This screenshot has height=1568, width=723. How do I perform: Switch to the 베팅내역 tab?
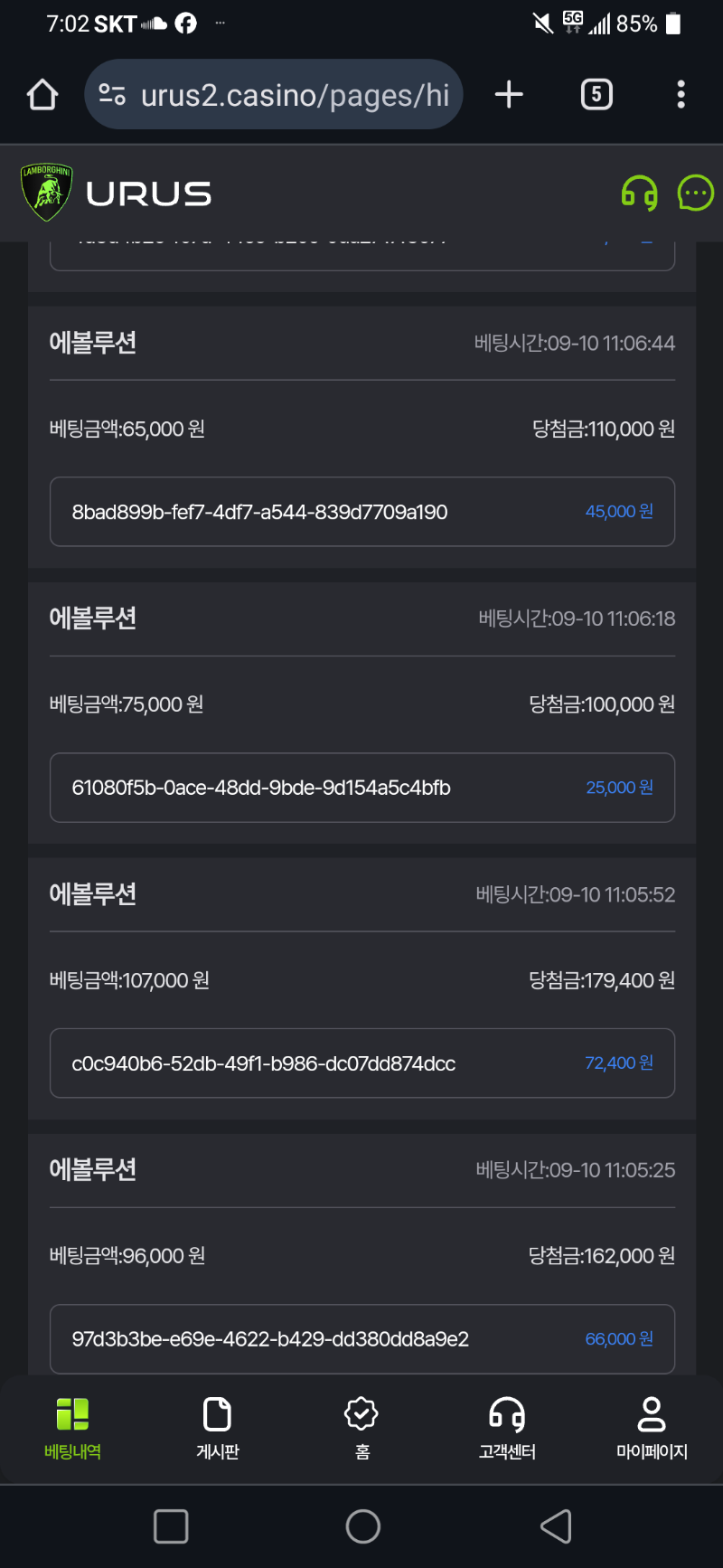72,1428
